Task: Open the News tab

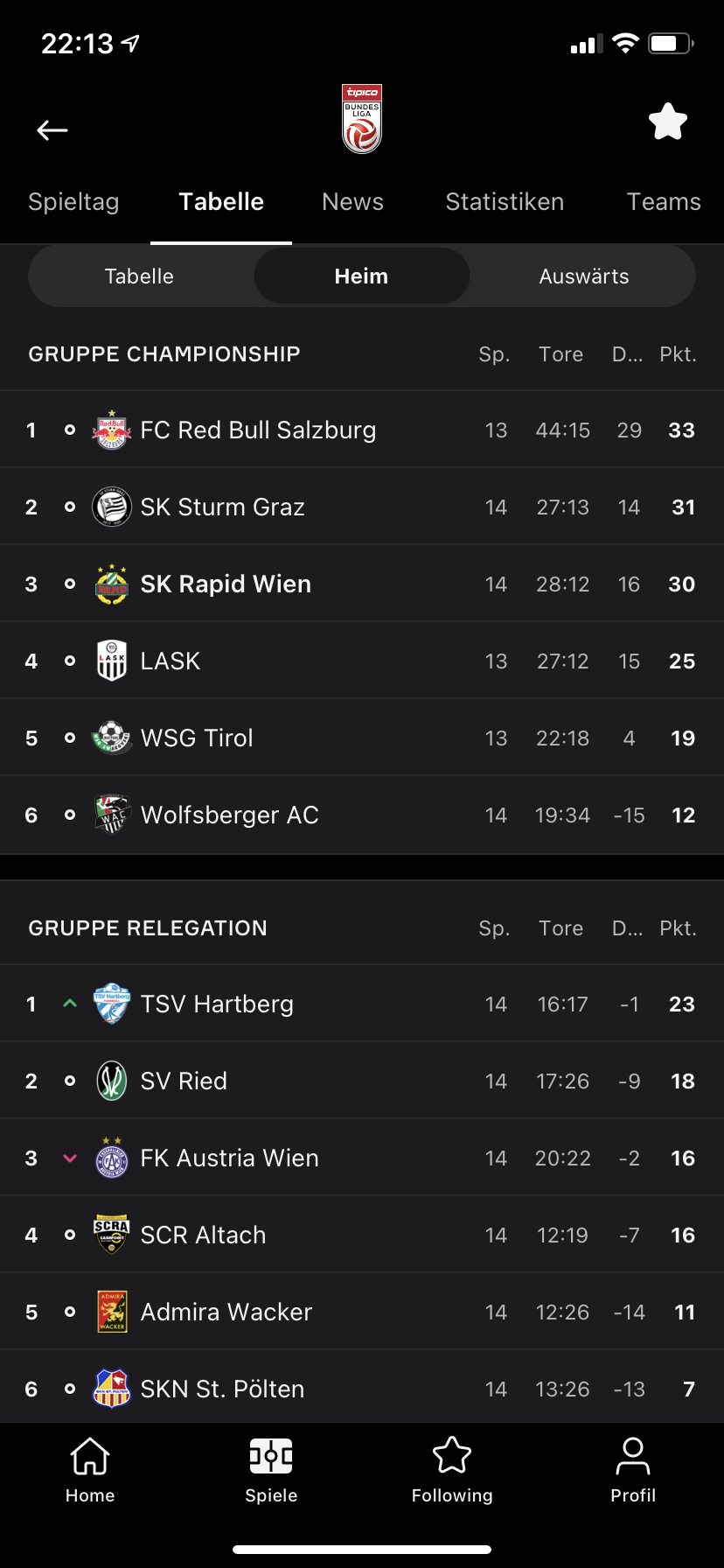Action: point(352,202)
